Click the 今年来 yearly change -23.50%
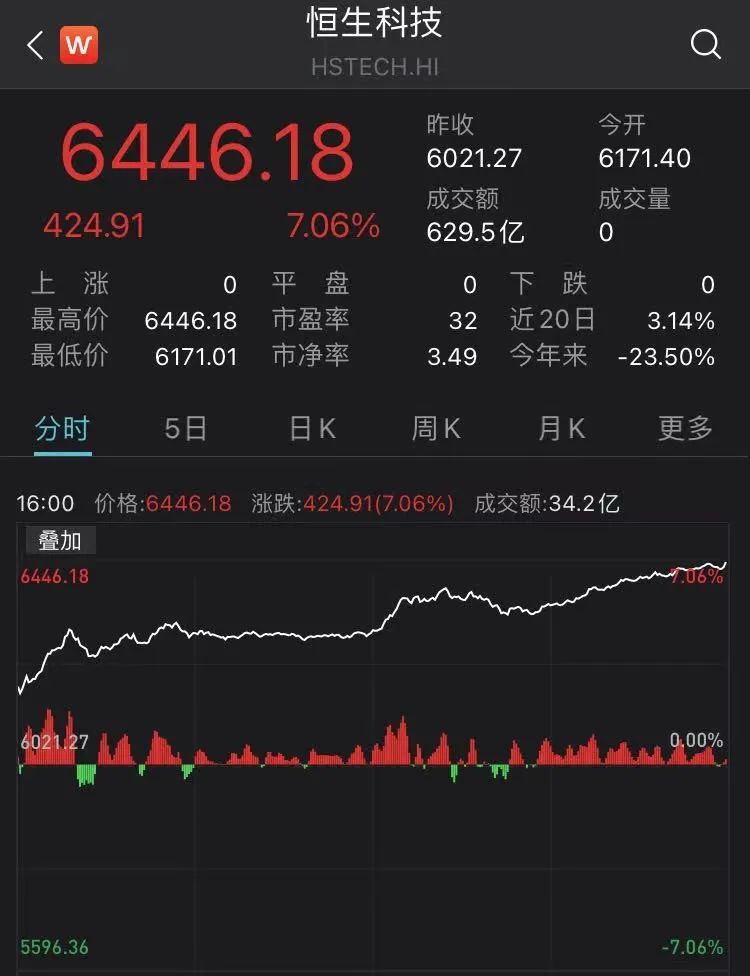The height and width of the screenshot is (976, 750). click(666, 356)
